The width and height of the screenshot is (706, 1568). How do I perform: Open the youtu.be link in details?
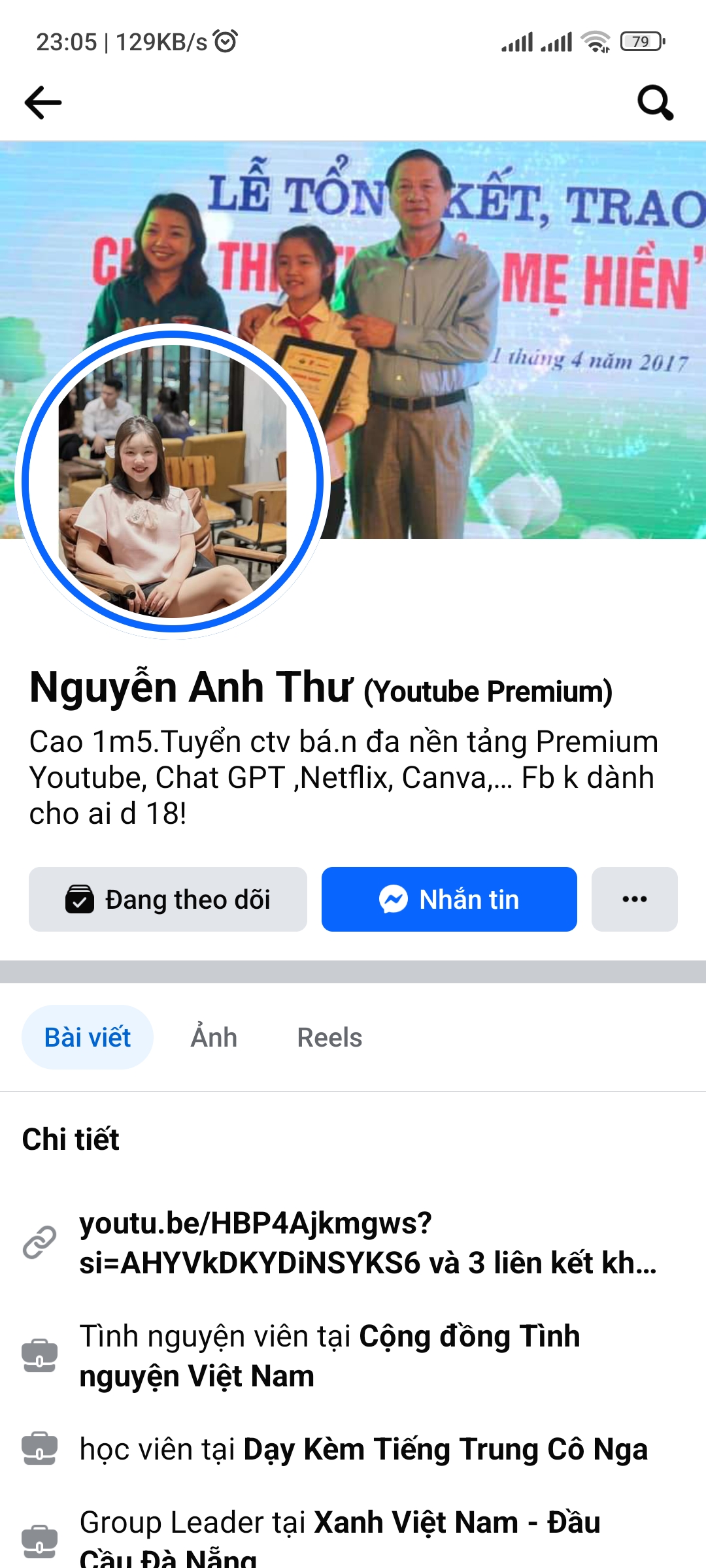(x=366, y=1243)
